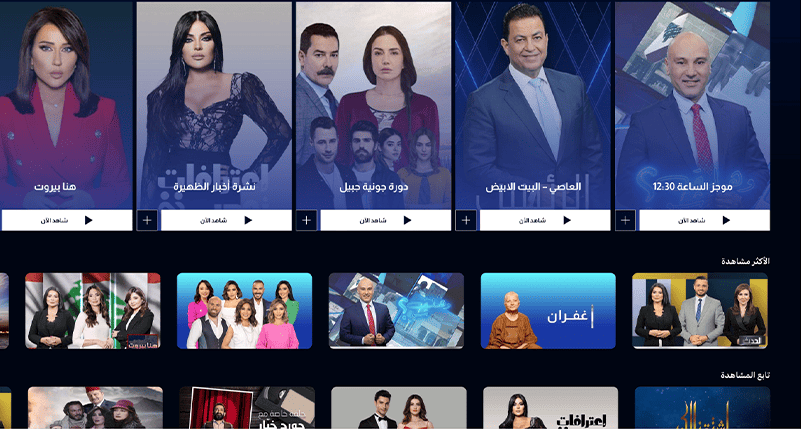Open دورة جونية جبيل poster card
The height and width of the screenshot is (429, 801).
pos(373,100)
